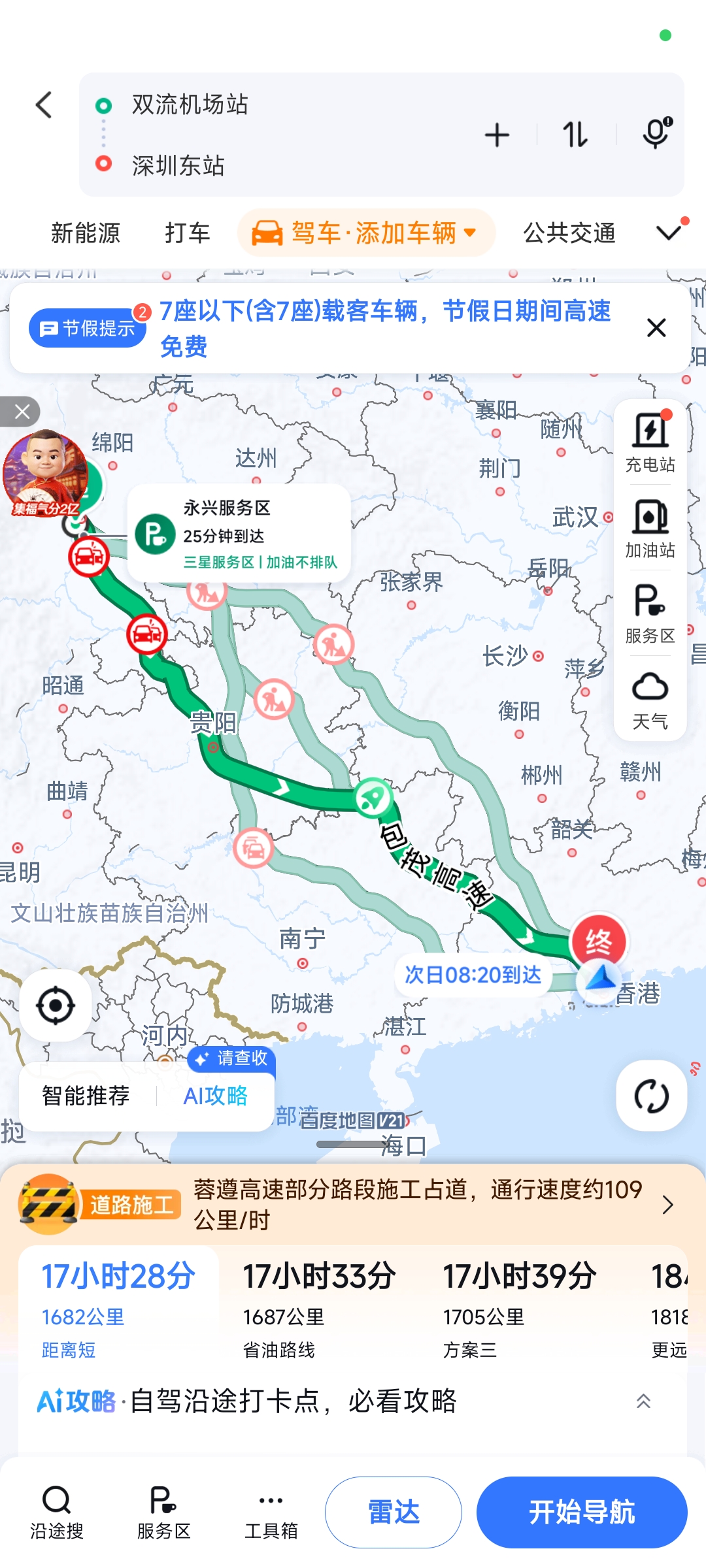
Task: Activate voice input microphone
Action: (656, 134)
